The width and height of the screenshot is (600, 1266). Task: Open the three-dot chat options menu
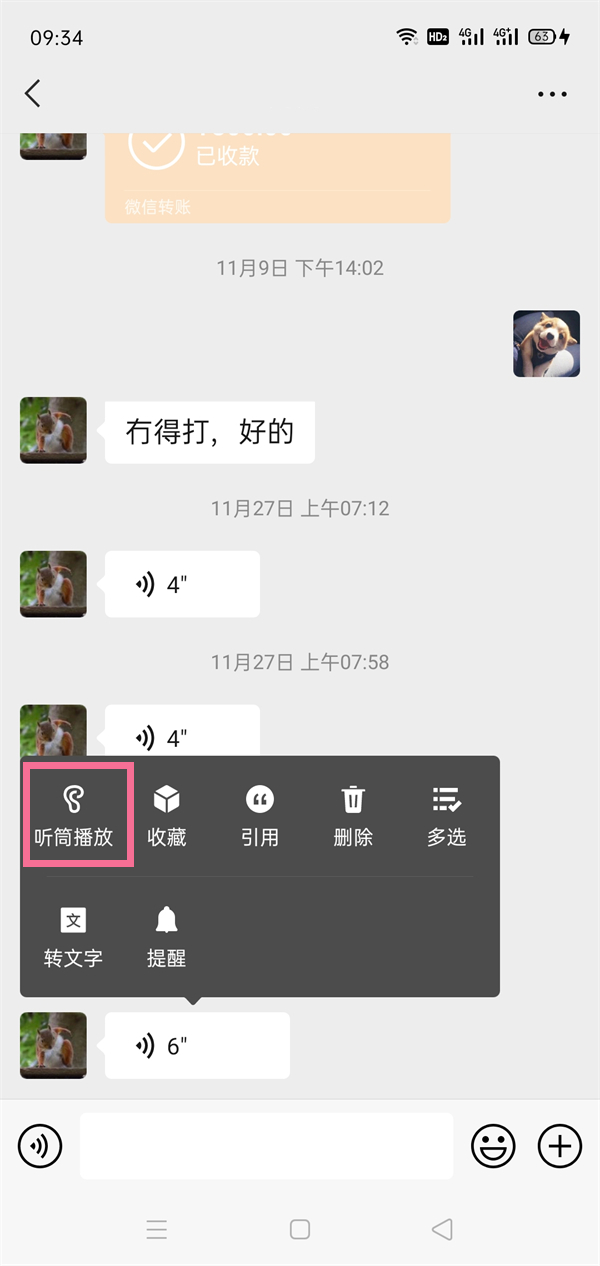tap(552, 94)
